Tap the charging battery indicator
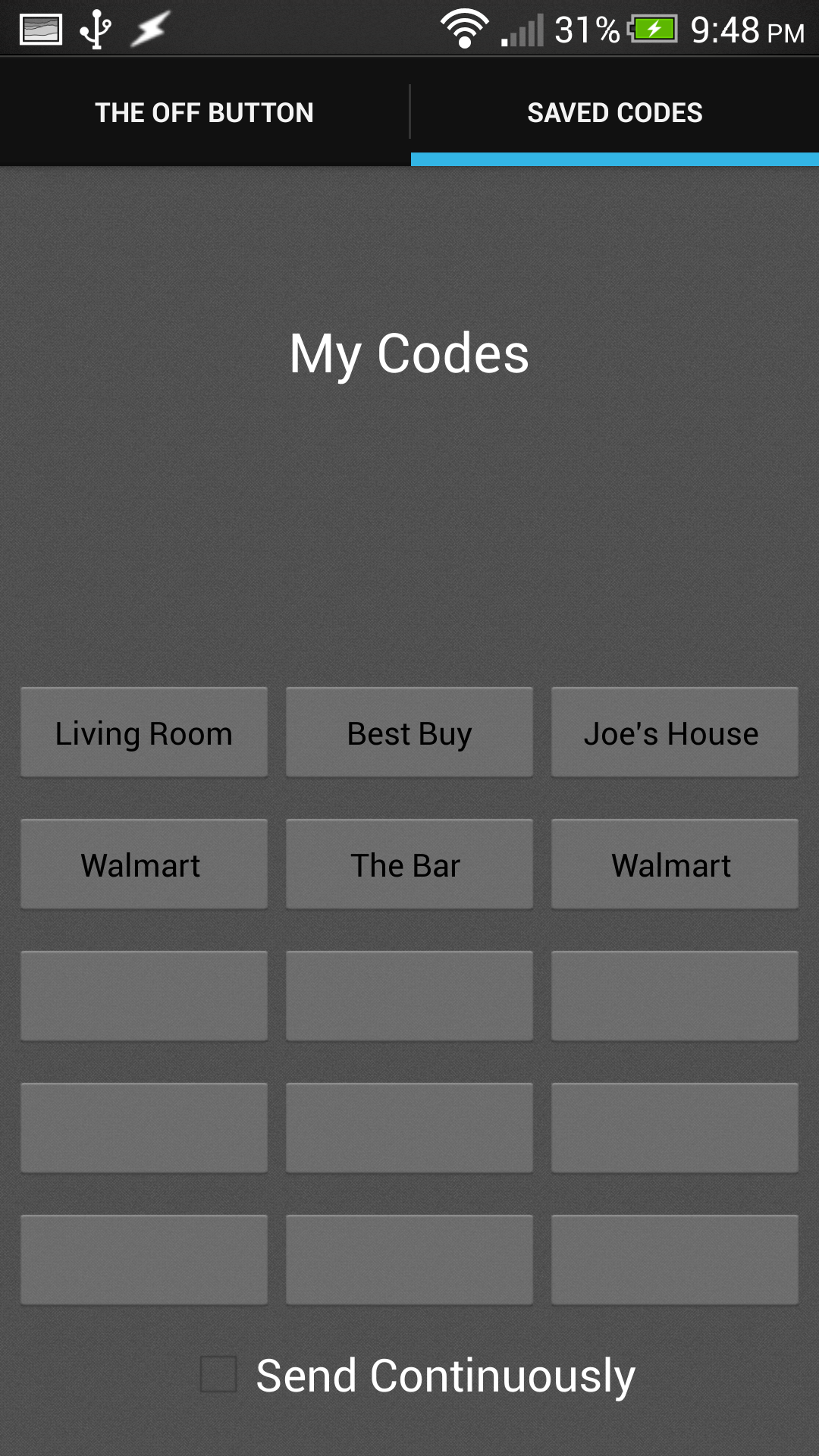Screen dimensions: 819x1456 (648, 27)
